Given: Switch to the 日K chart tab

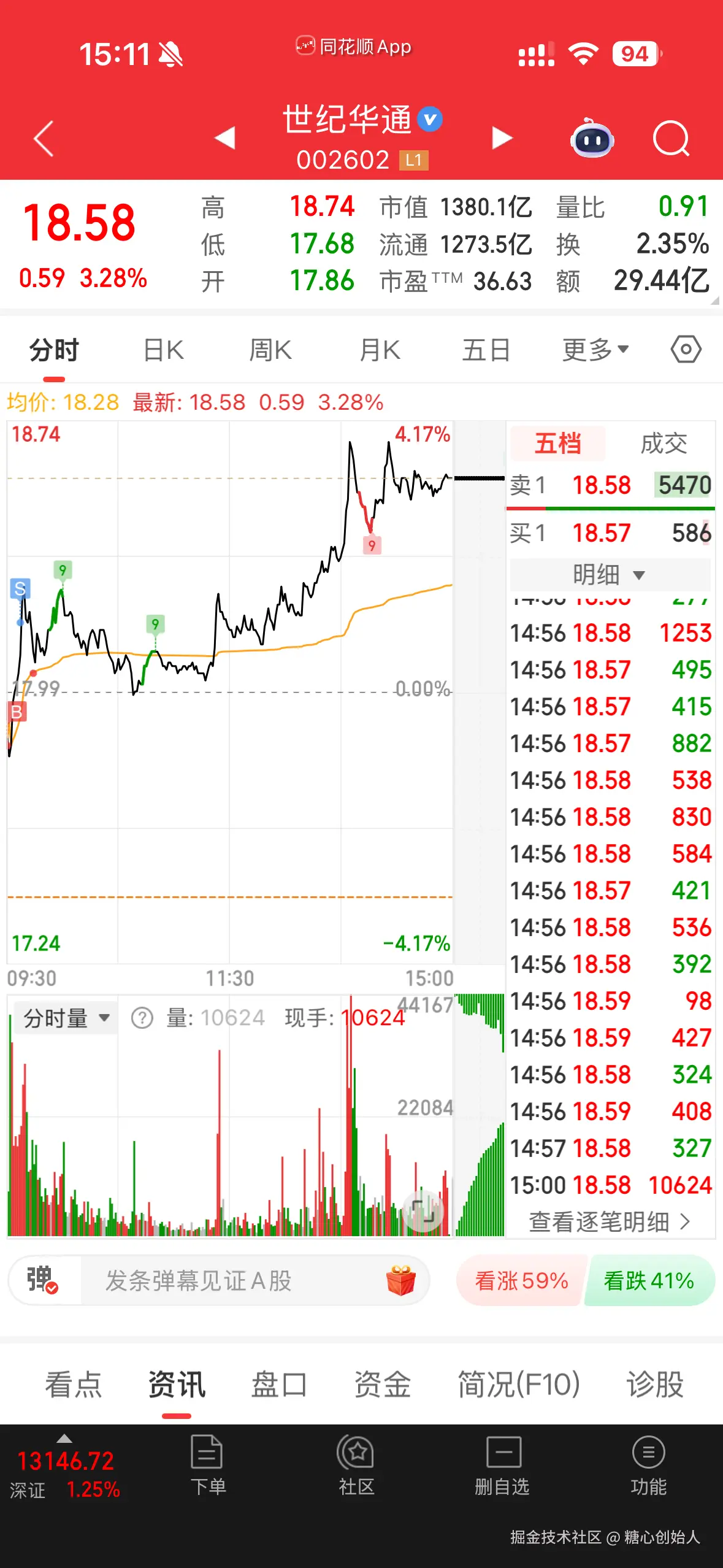Looking at the screenshot, I should click(x=163, y=350).
